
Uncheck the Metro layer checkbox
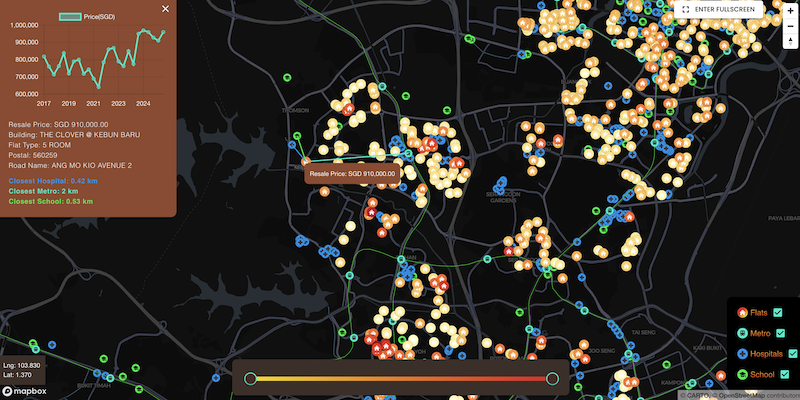(784, 333)
